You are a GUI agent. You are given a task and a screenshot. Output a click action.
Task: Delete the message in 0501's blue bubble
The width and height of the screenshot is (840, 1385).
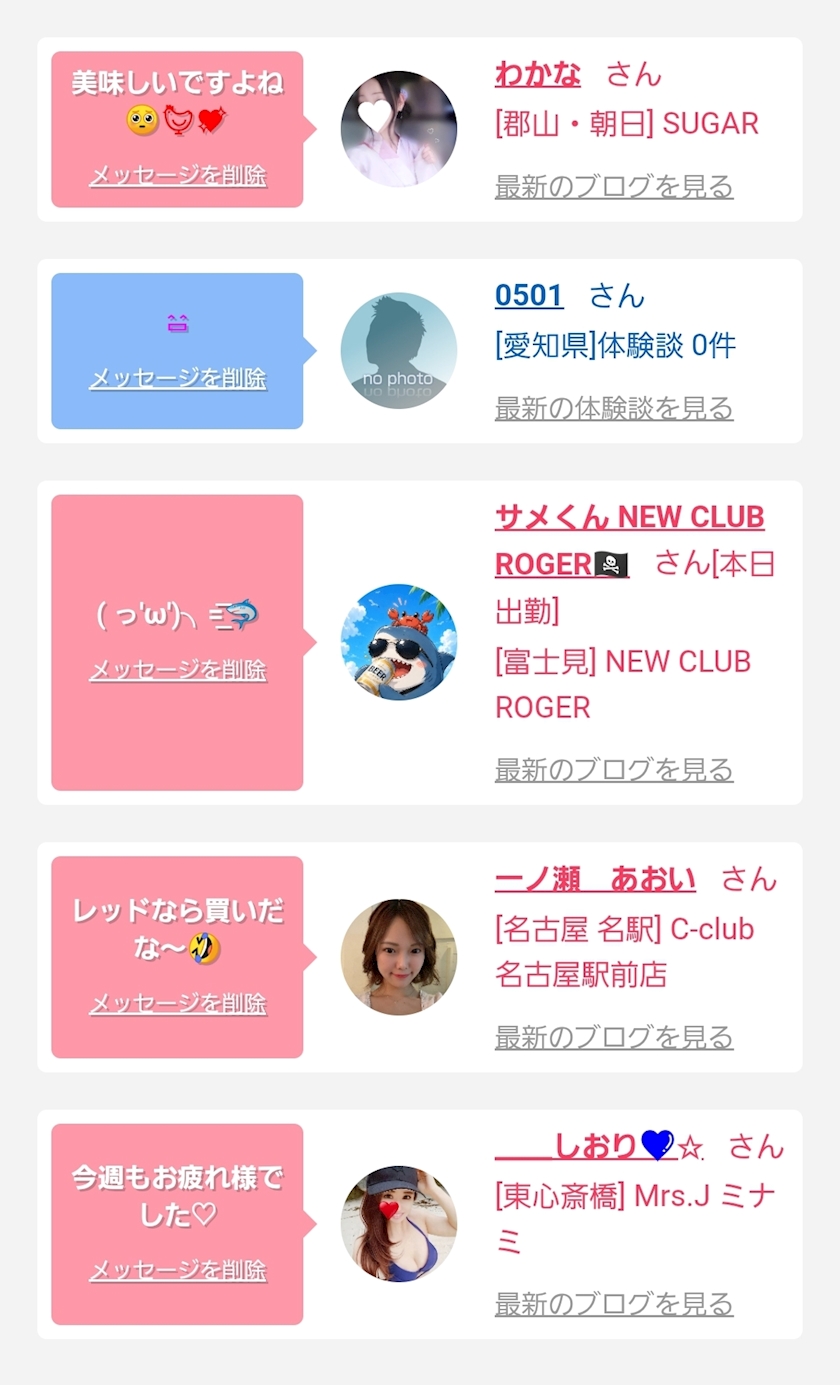(178, 379)
